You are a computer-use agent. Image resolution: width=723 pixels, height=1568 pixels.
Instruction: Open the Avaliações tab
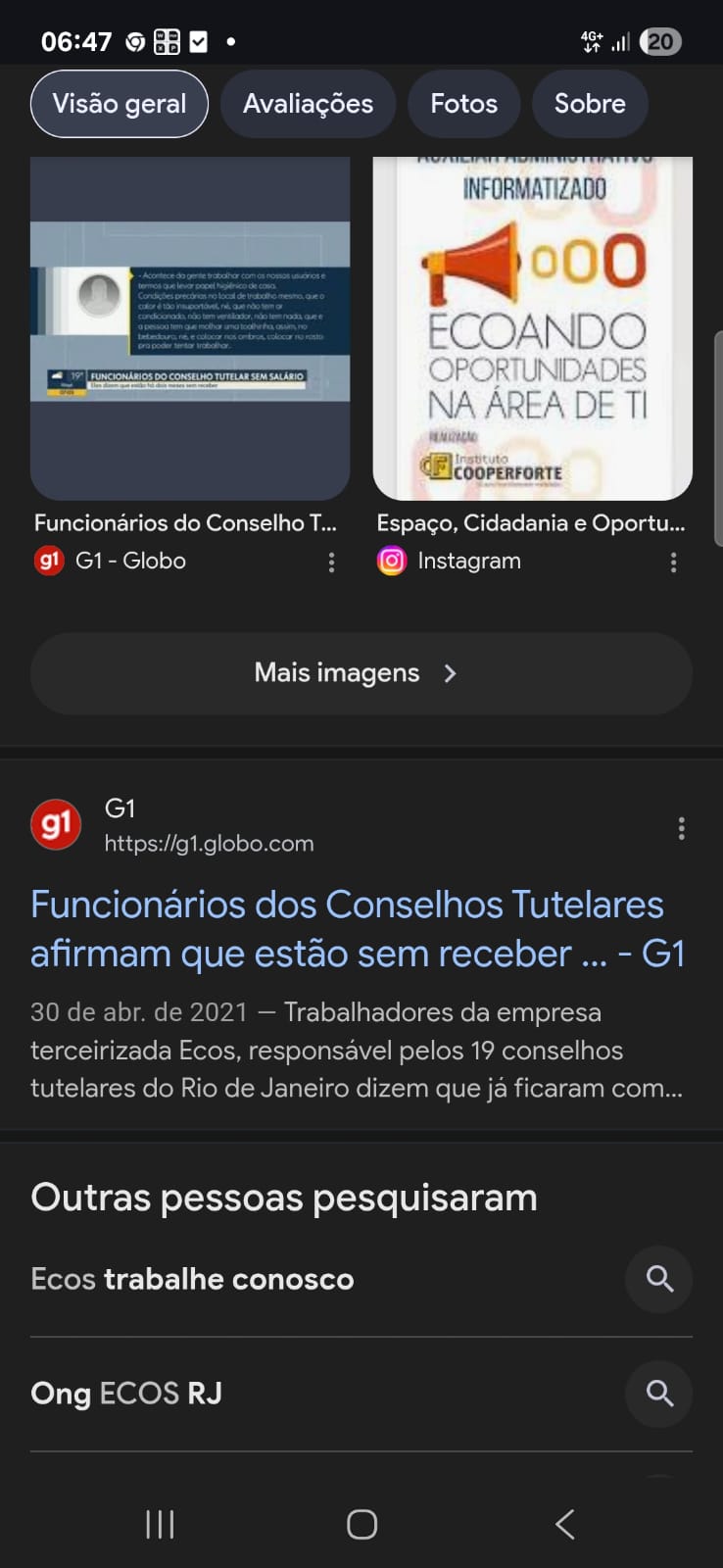(x=308, y=104)
